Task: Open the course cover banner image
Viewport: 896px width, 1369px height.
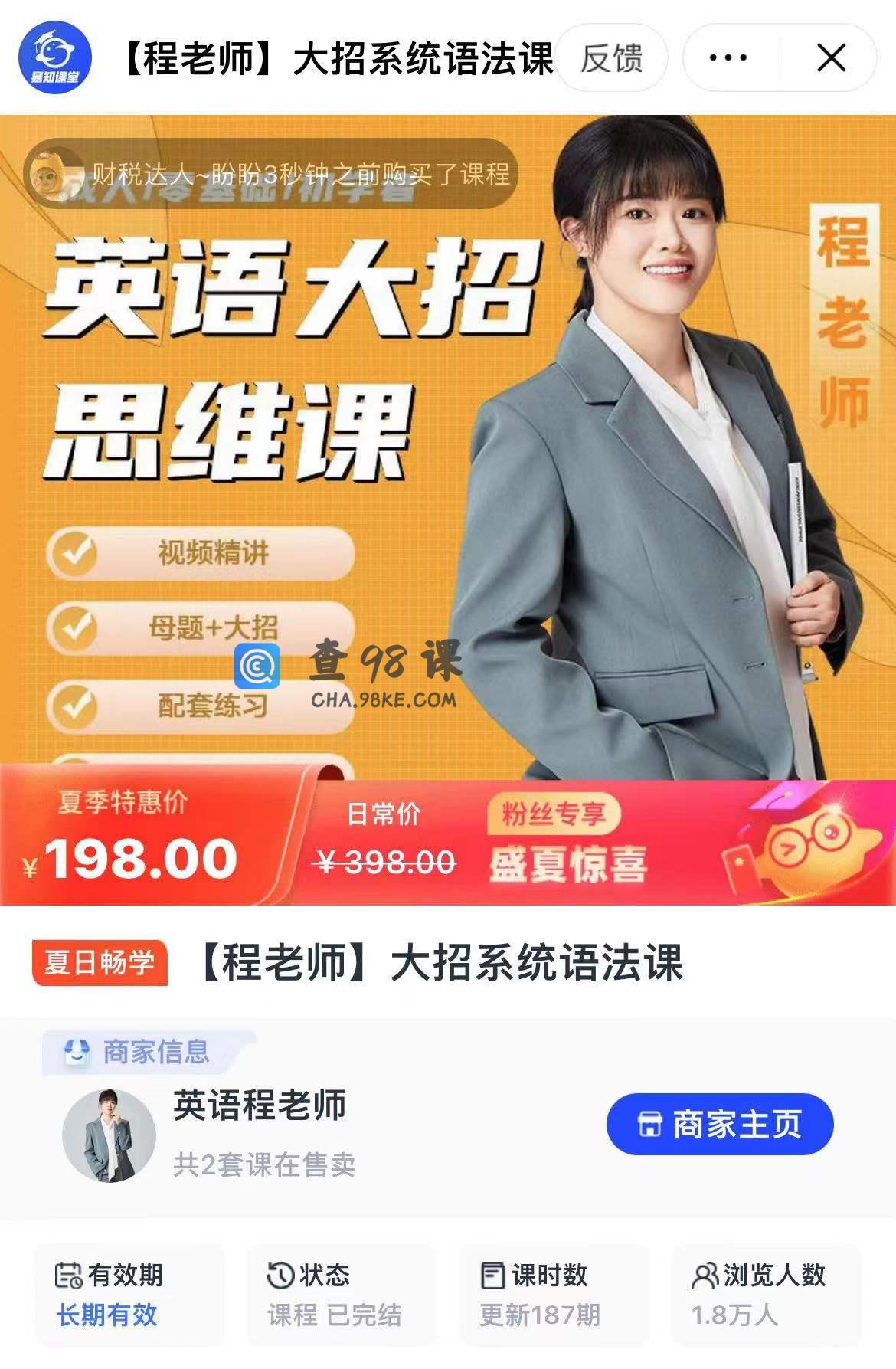Action: coord(448,444)
